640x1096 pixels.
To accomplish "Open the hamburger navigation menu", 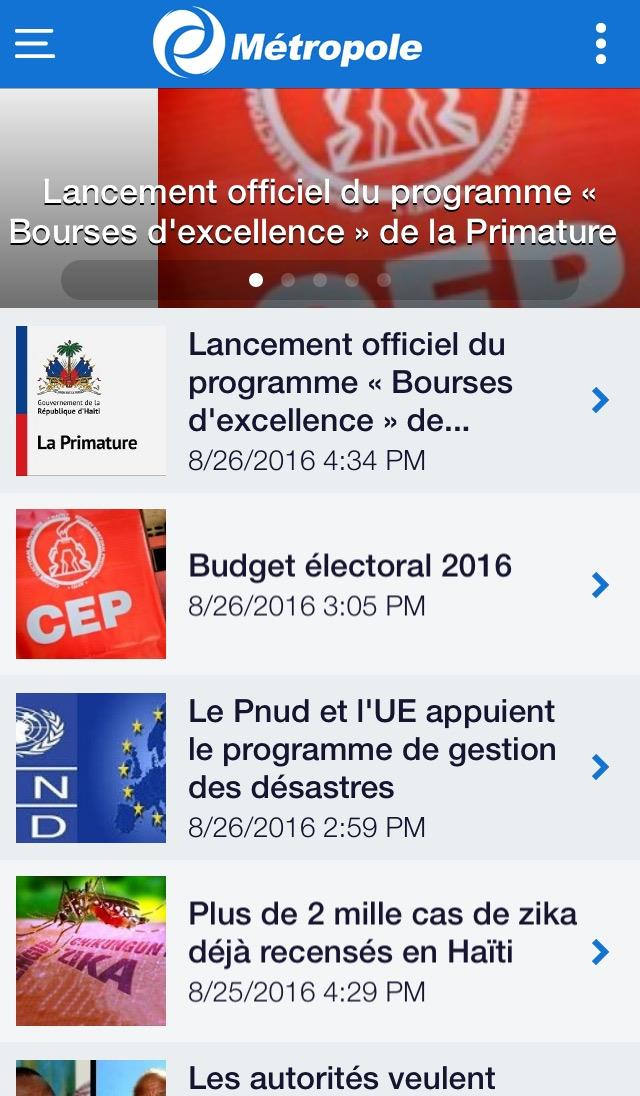I will pyautogui.click(x=34, y=43).
